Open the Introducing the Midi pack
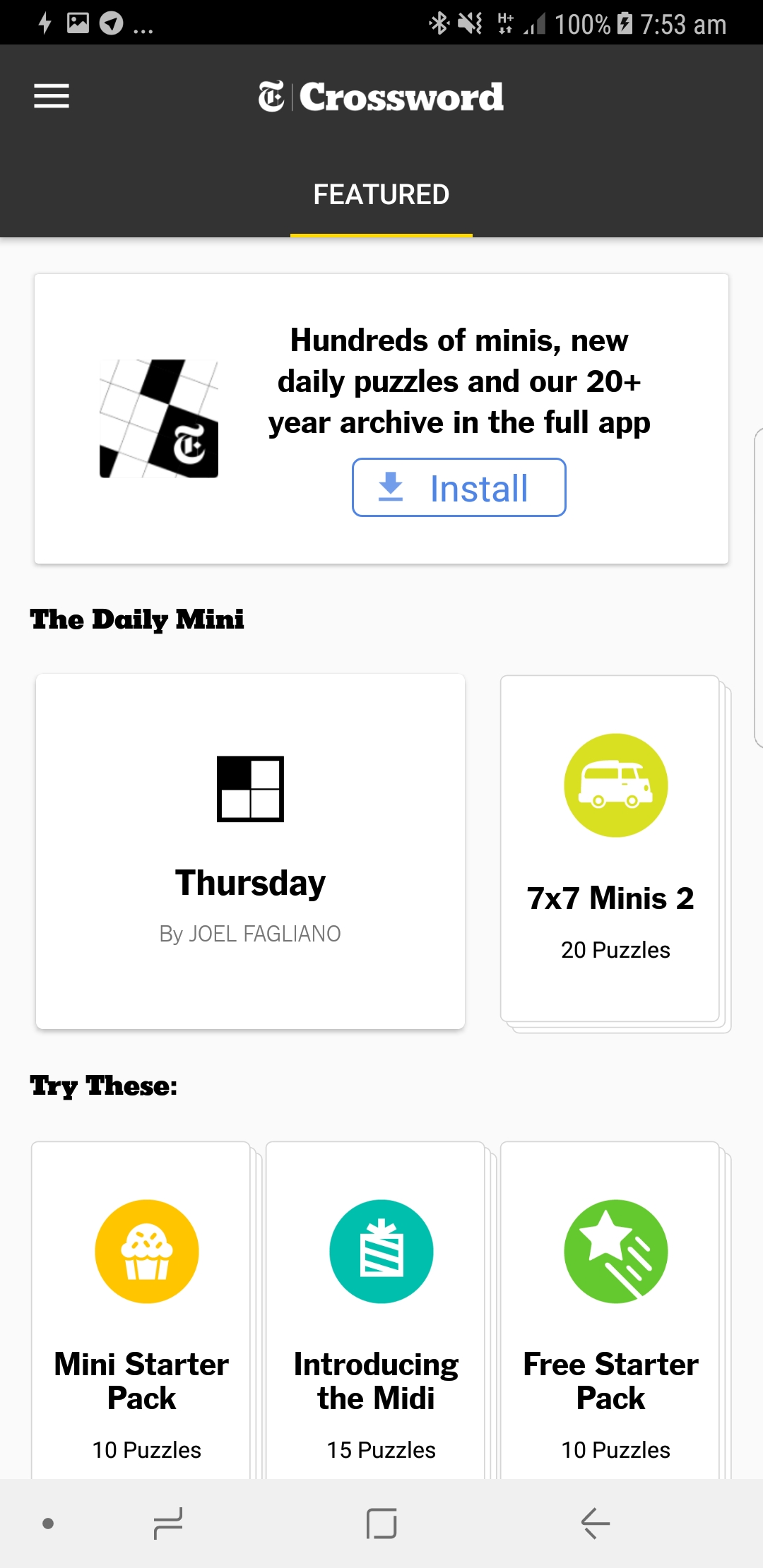Viewport: 763px width, 1568px height. [x=376, y=1311]
